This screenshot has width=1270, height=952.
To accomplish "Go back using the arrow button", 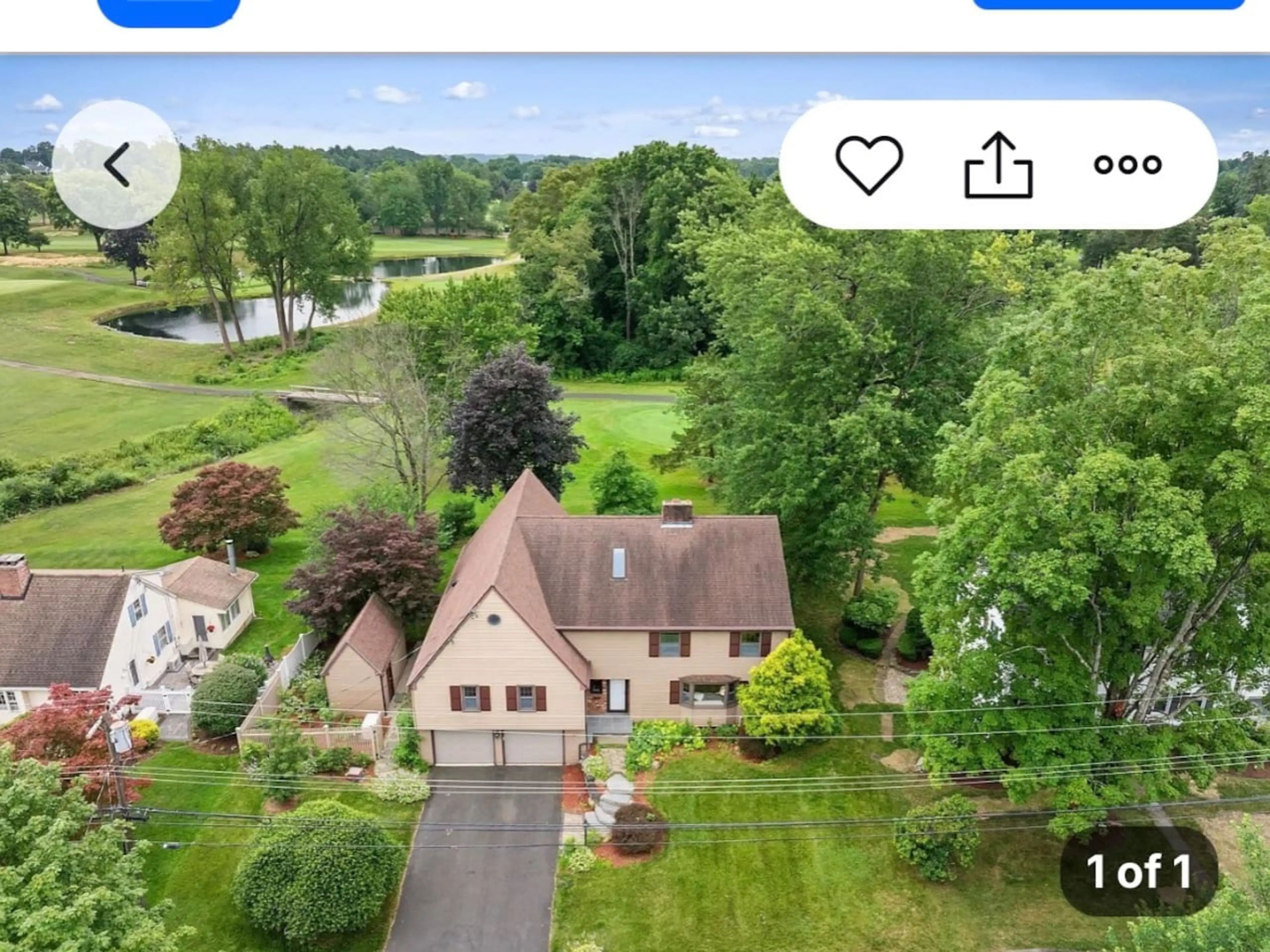I will 116,165.
